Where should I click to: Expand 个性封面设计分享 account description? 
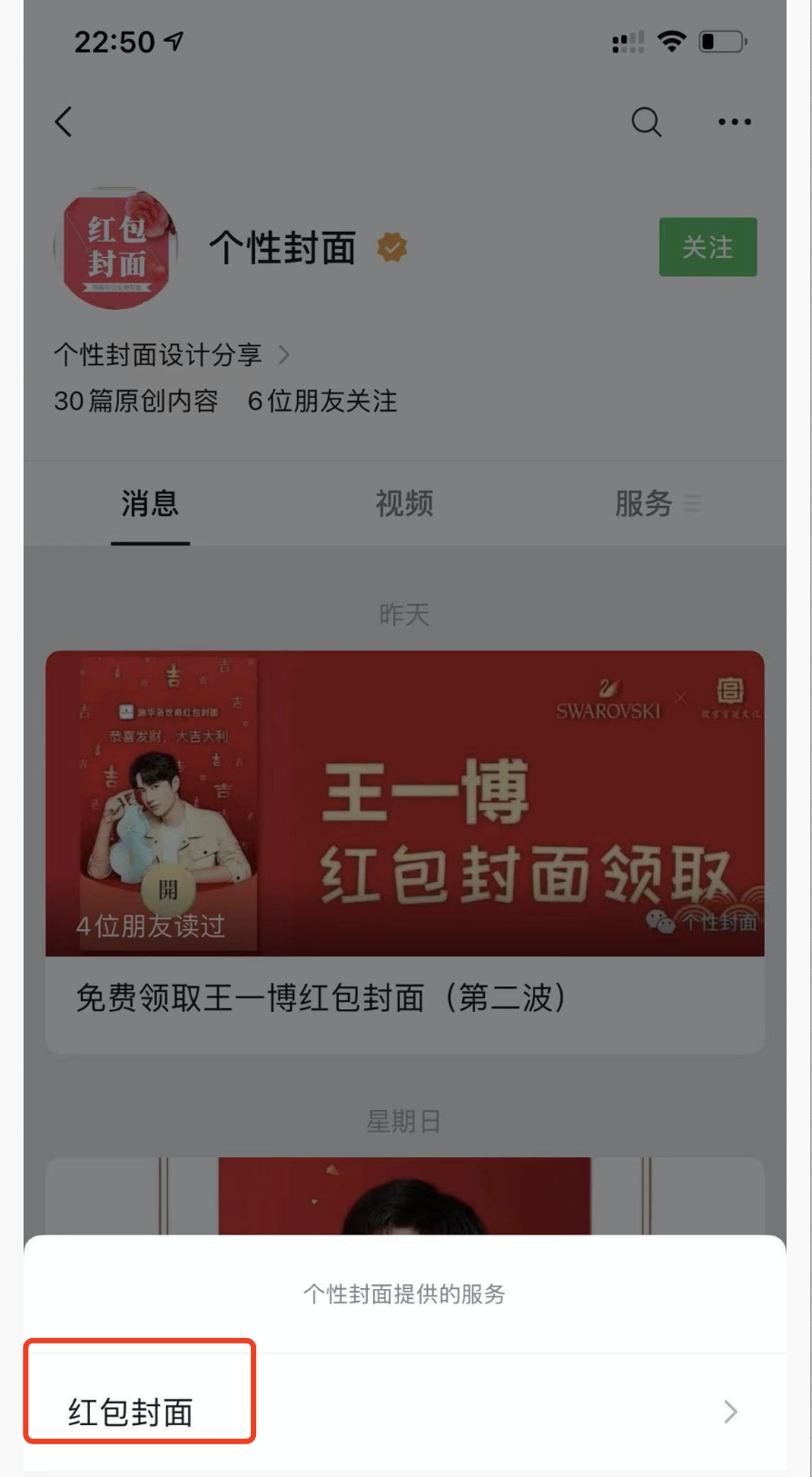click(171, 354)
